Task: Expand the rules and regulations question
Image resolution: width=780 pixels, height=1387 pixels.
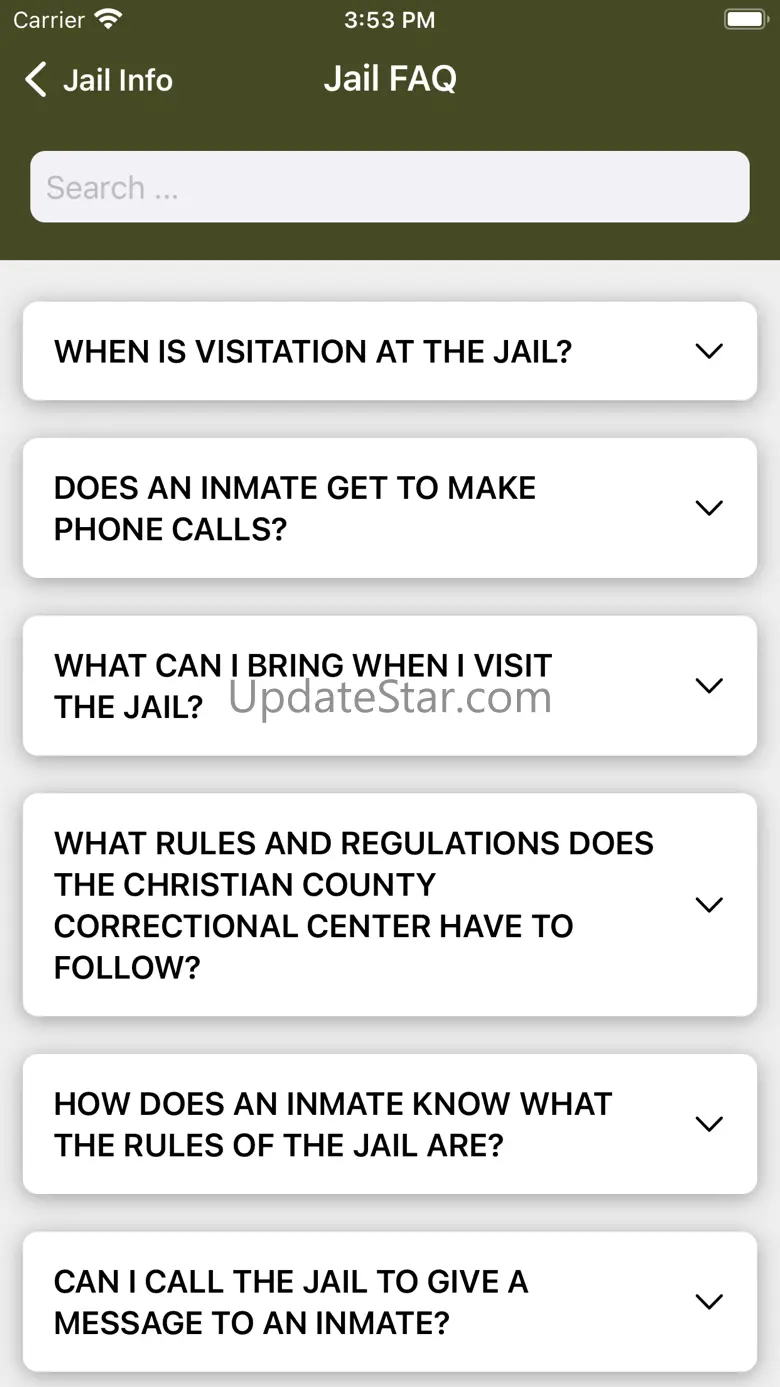Action: (x=389, y=905)
